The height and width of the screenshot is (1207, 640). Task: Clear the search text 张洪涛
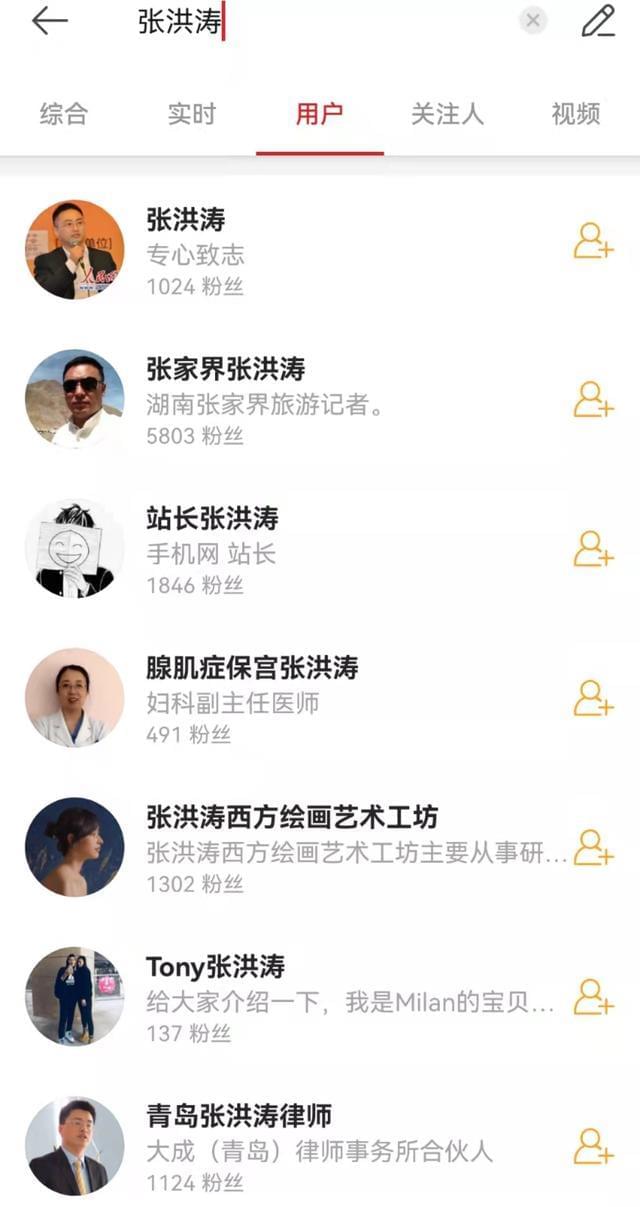point(533,21)
